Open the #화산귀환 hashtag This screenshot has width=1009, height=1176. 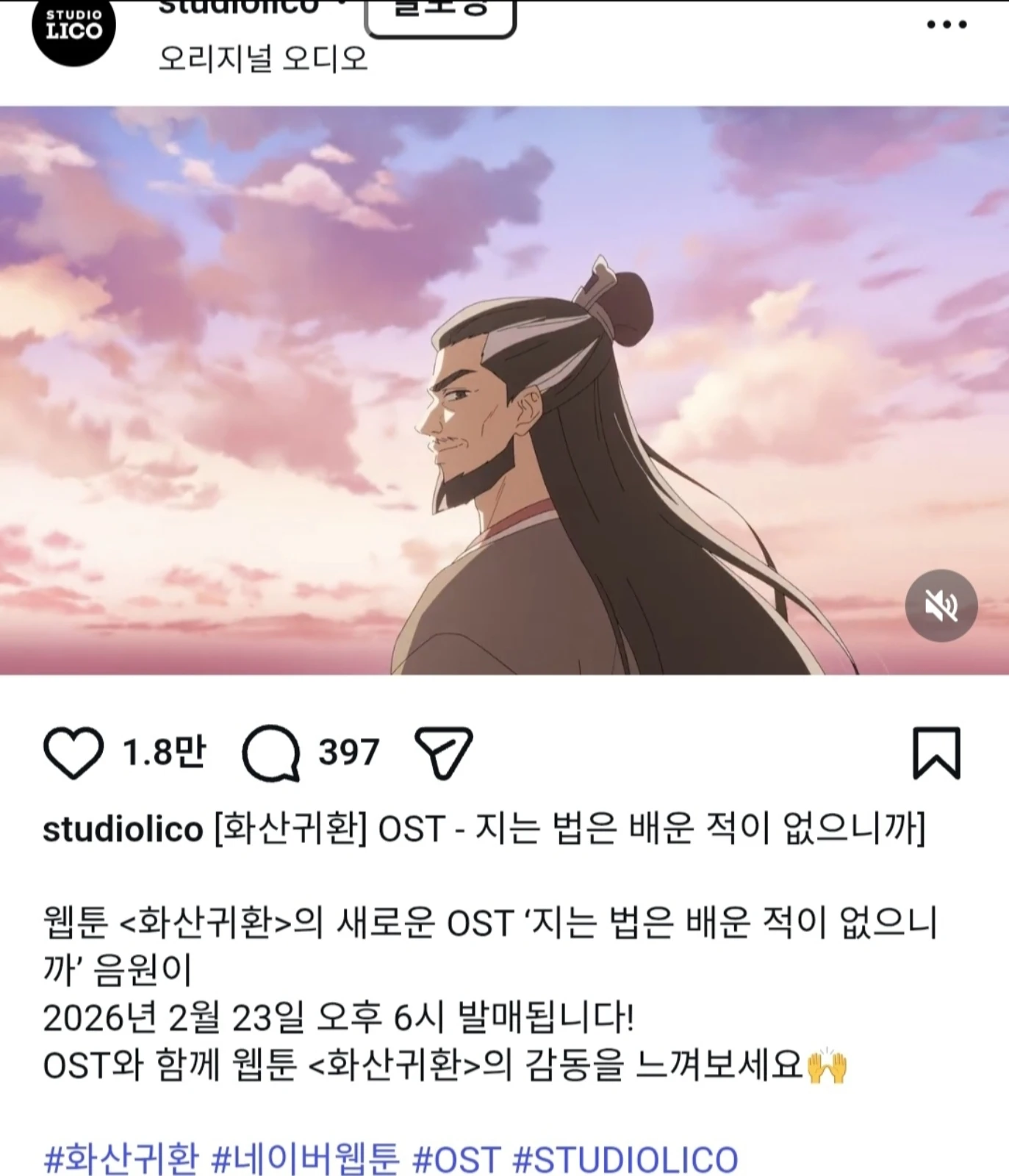pos(121,1159)
